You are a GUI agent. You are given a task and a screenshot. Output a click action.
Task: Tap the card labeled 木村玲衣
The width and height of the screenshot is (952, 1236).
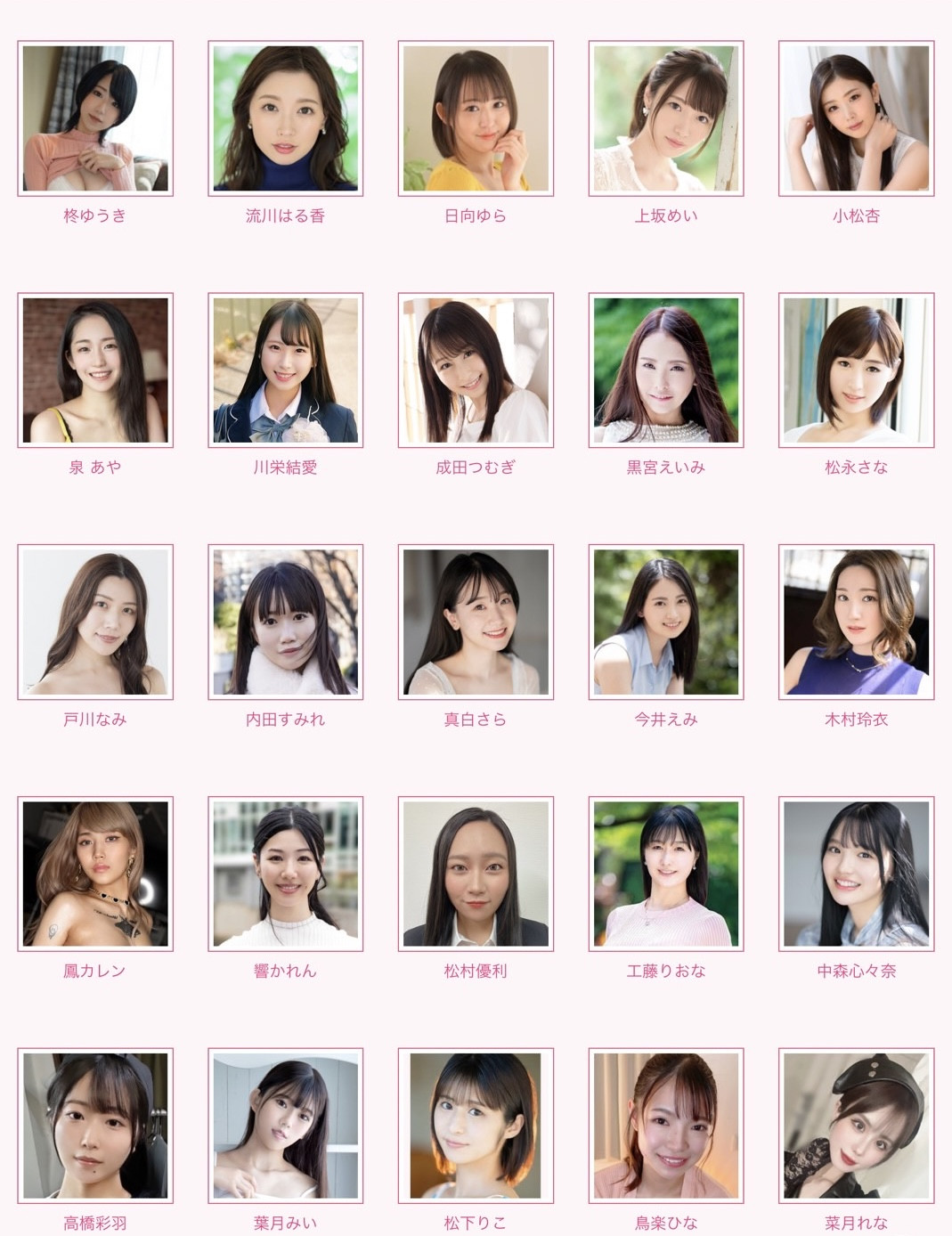point(856,622)
